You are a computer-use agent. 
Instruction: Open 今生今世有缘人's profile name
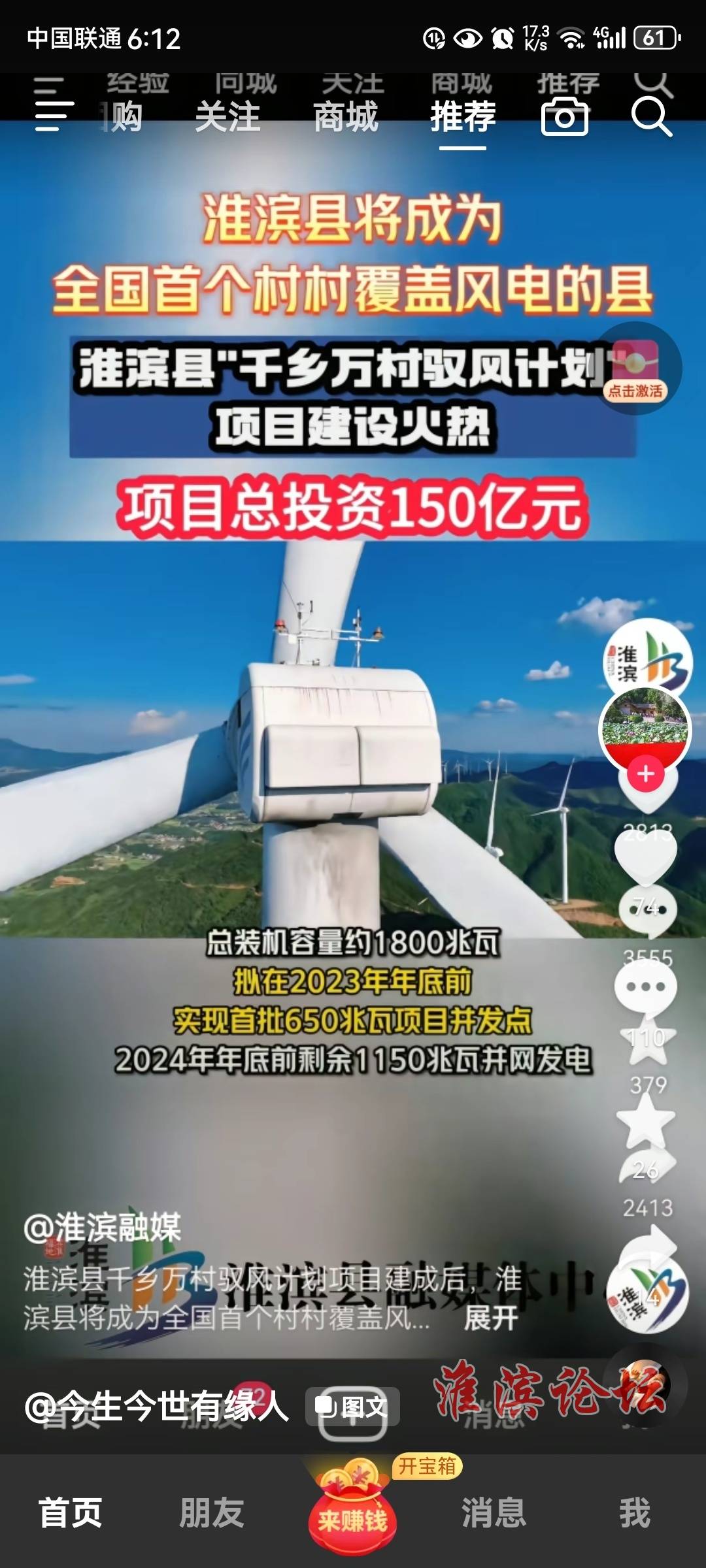tap(157, 1407)
